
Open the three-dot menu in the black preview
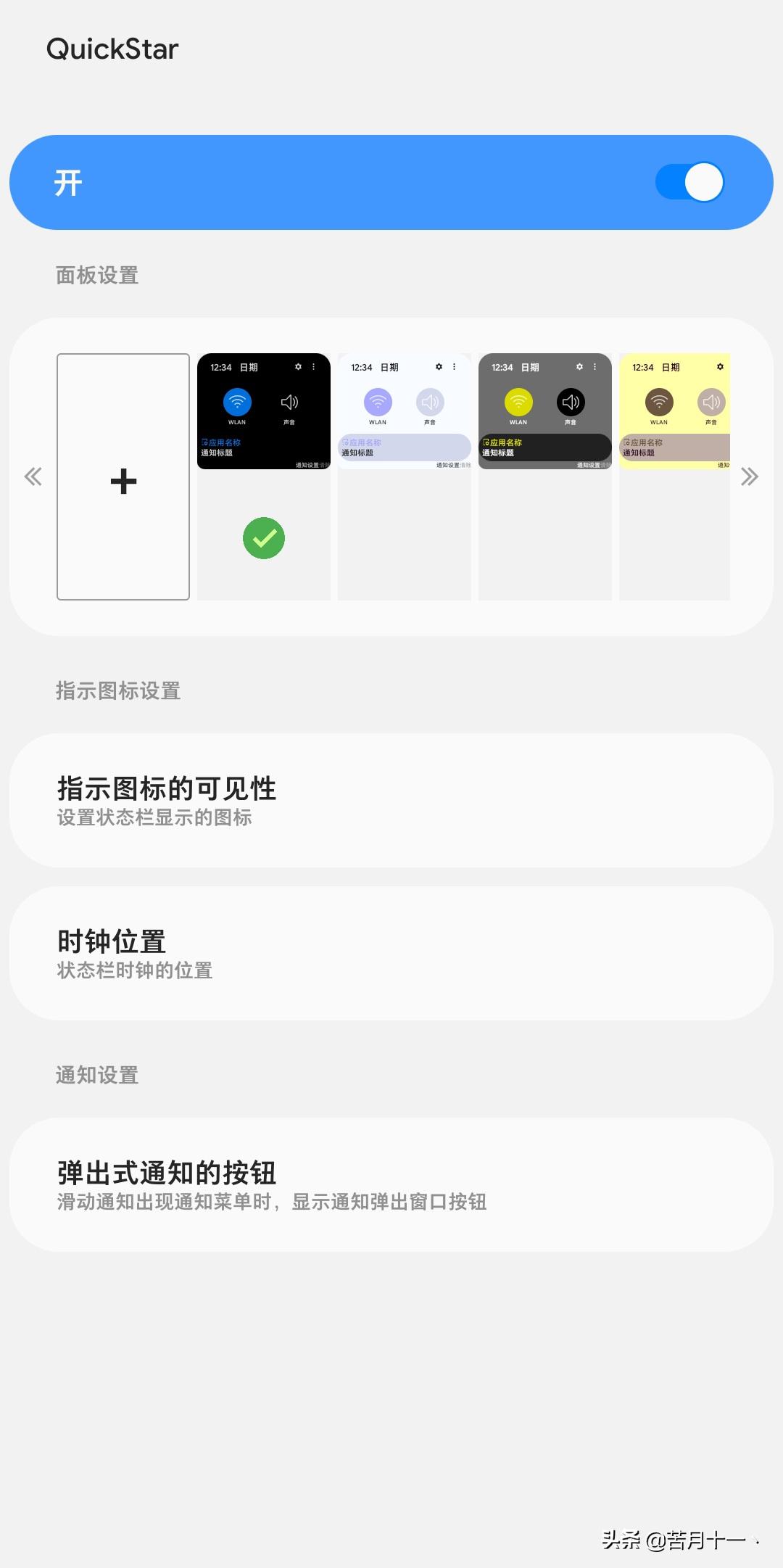click(x=312, y=367)
